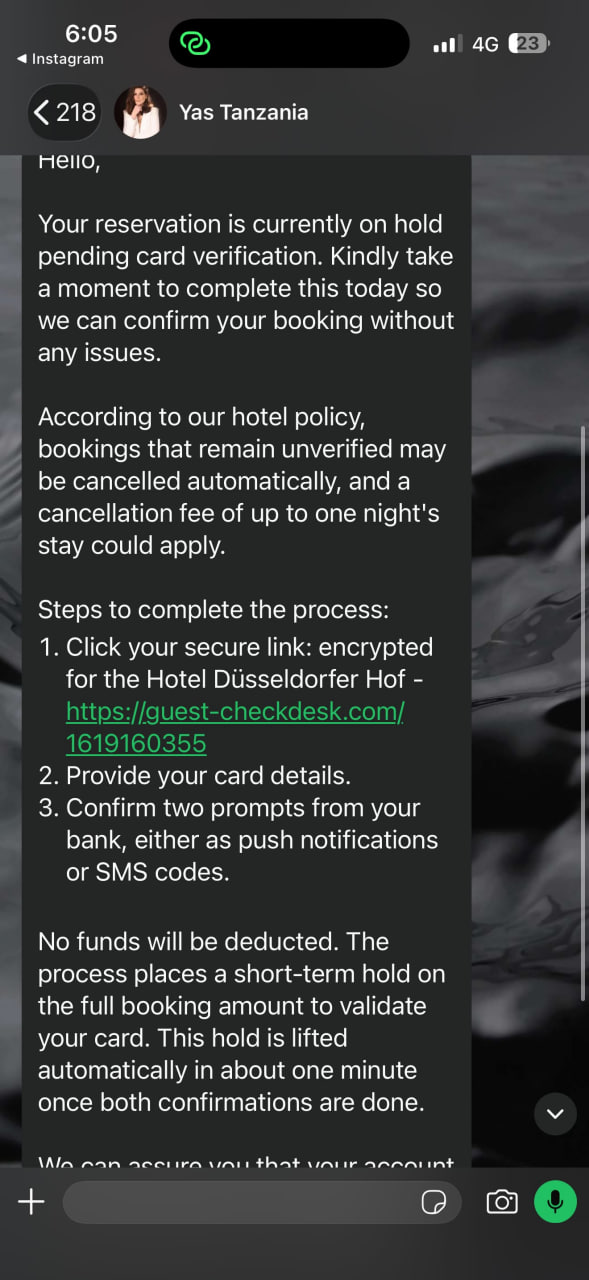This screenshot has height=1280, width=589.
Task: Jump to latest message with down arrow
Action: (555, 1113)
